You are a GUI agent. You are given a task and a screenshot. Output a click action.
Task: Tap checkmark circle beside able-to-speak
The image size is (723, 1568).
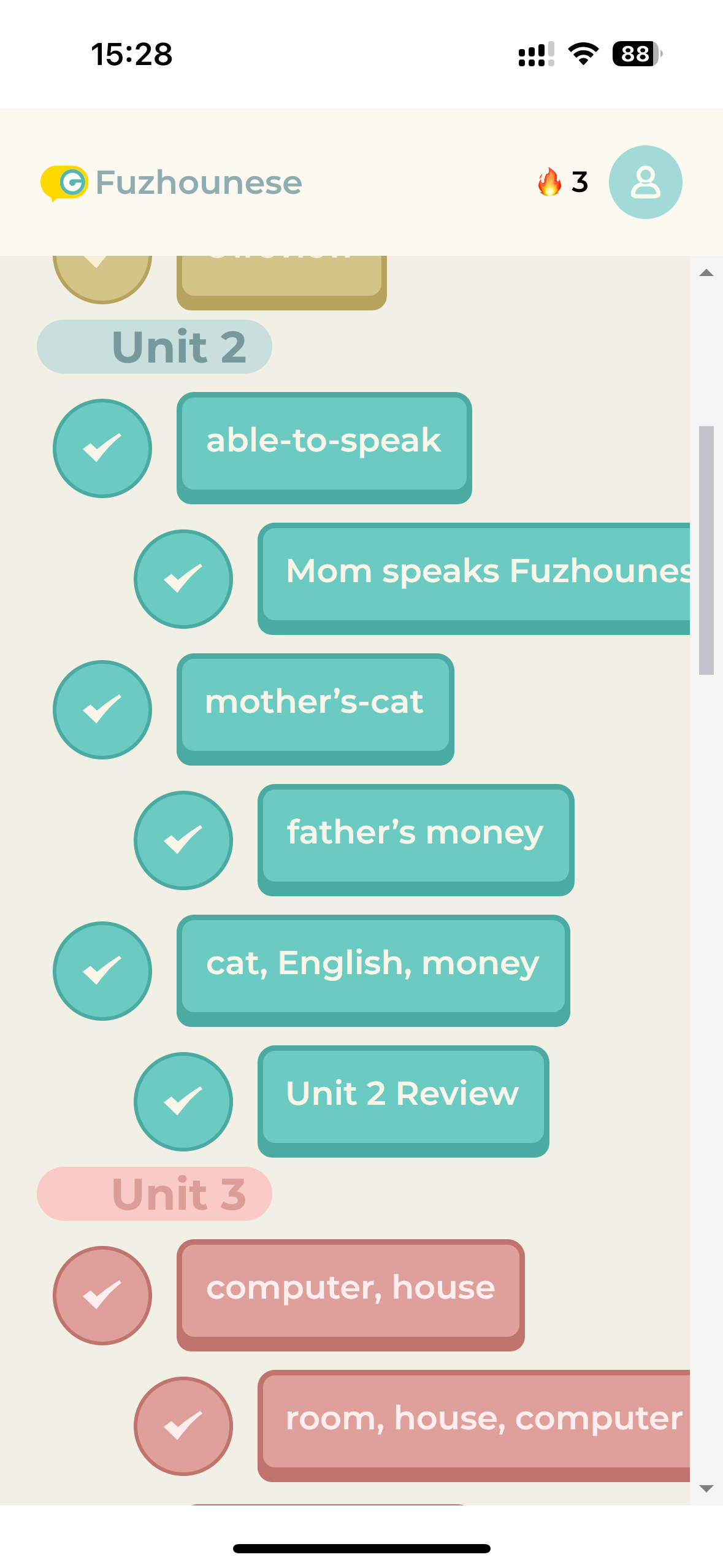point(102,448)
